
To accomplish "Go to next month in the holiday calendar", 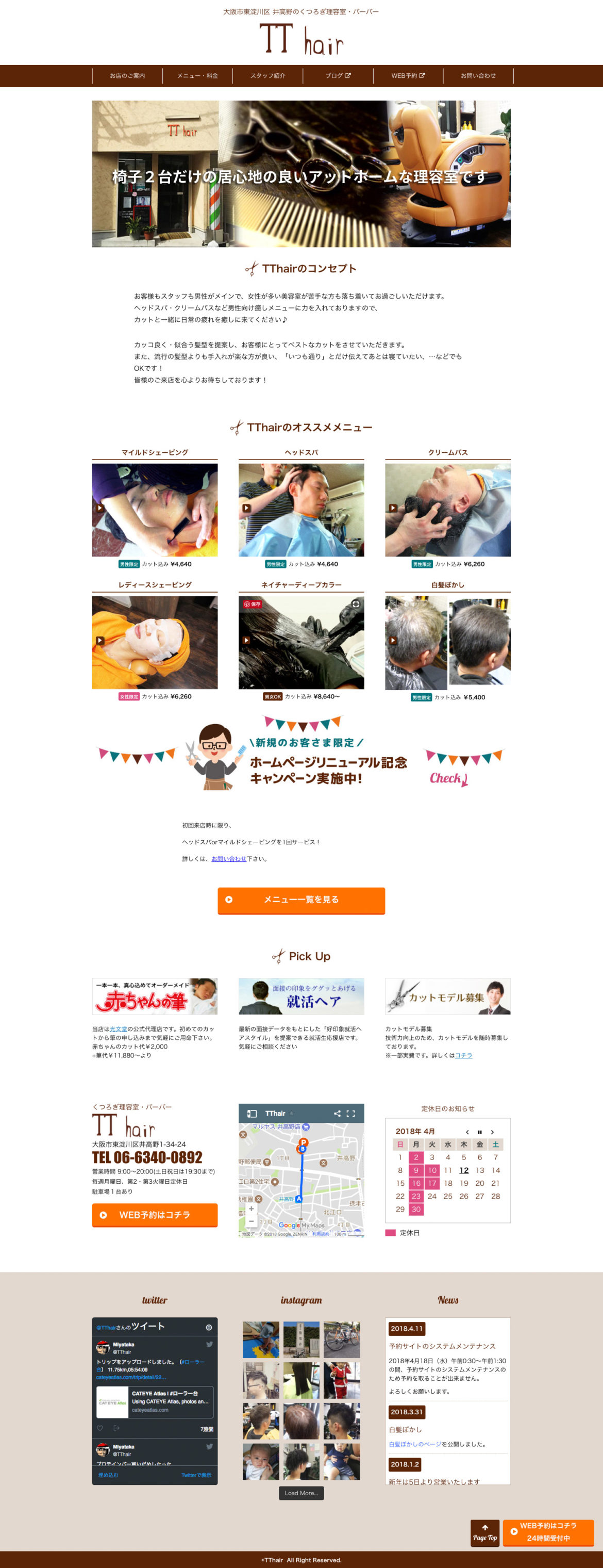I will (492, 1132).
